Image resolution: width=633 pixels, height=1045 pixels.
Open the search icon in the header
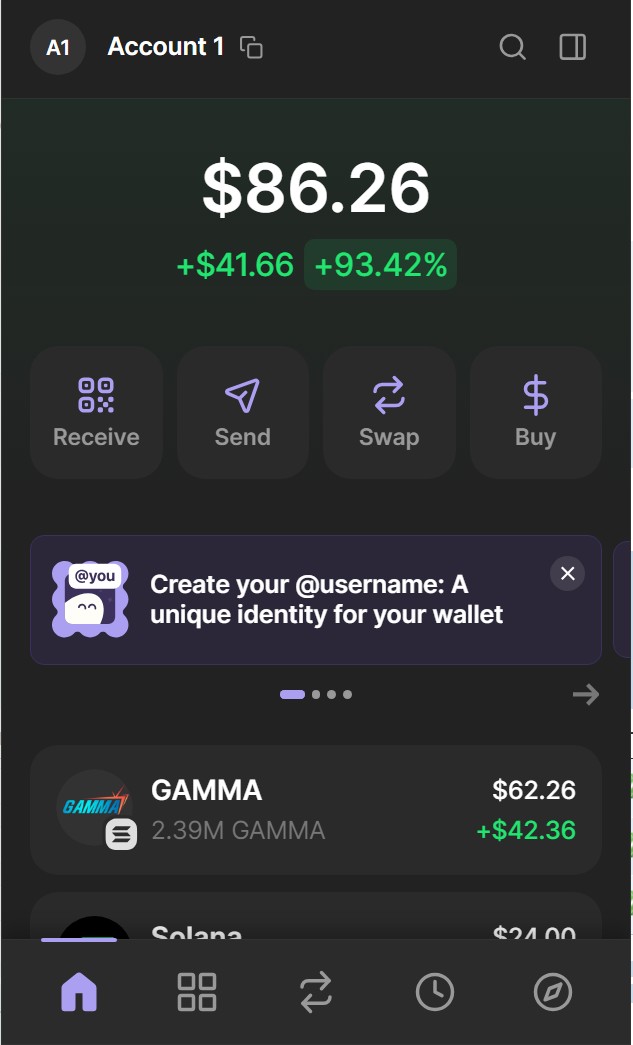click(512, 47)
